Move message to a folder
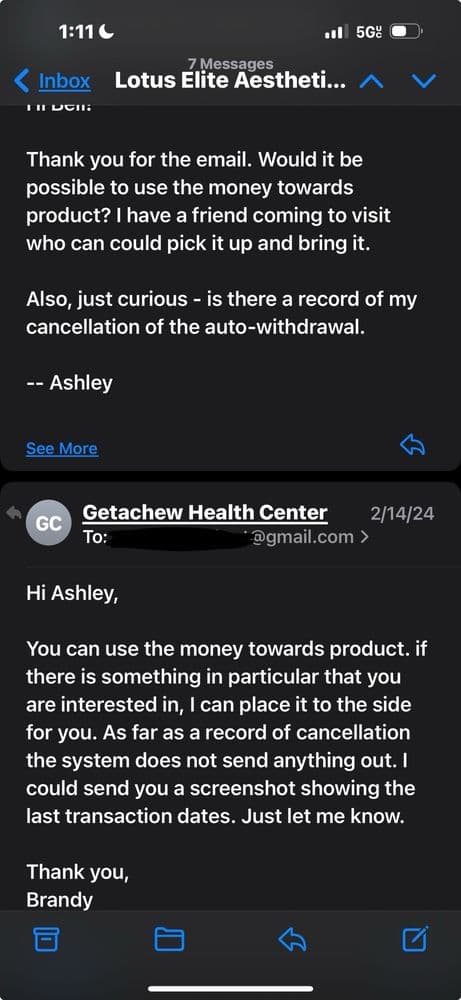This screenshot has width=461, height=1000. pos(170,939)
